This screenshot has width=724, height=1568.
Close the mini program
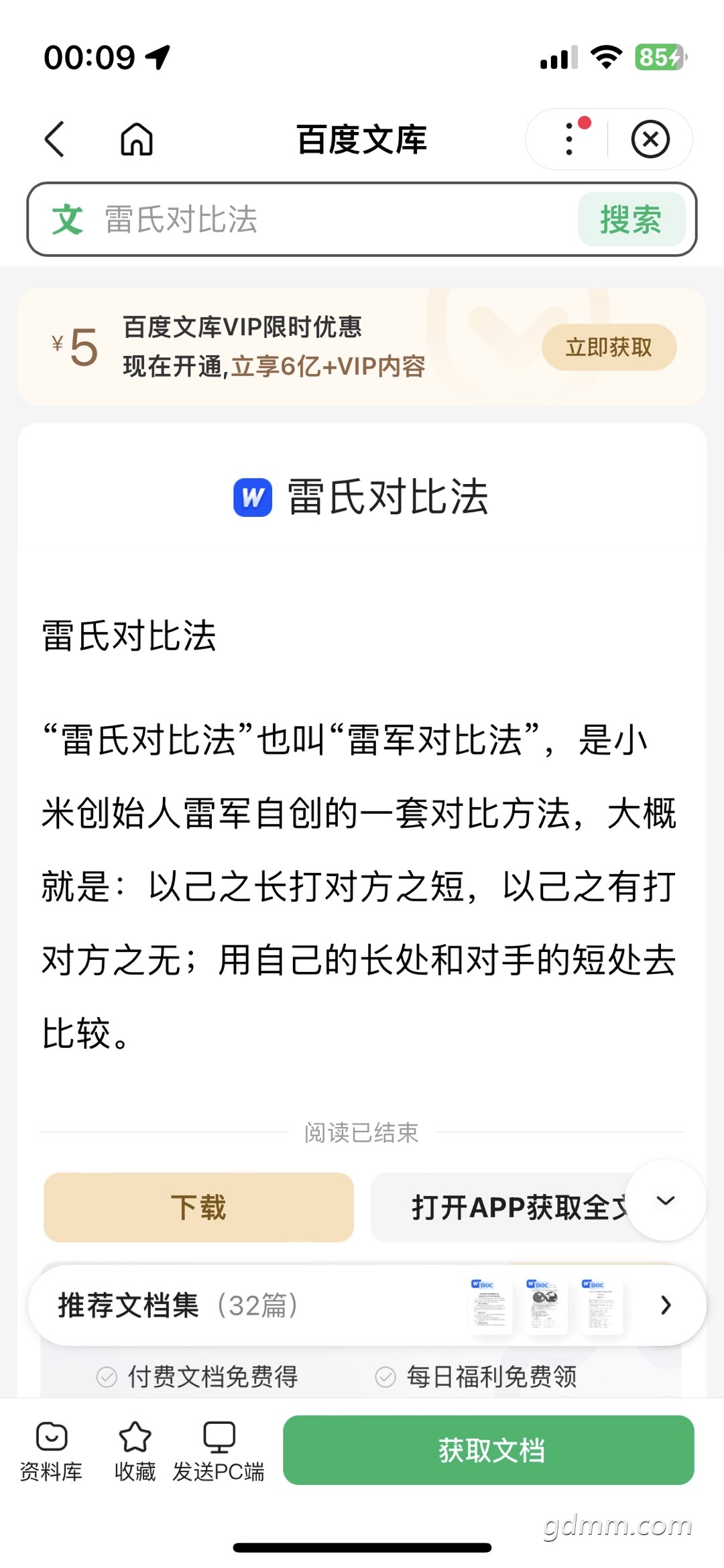point(650,139)
